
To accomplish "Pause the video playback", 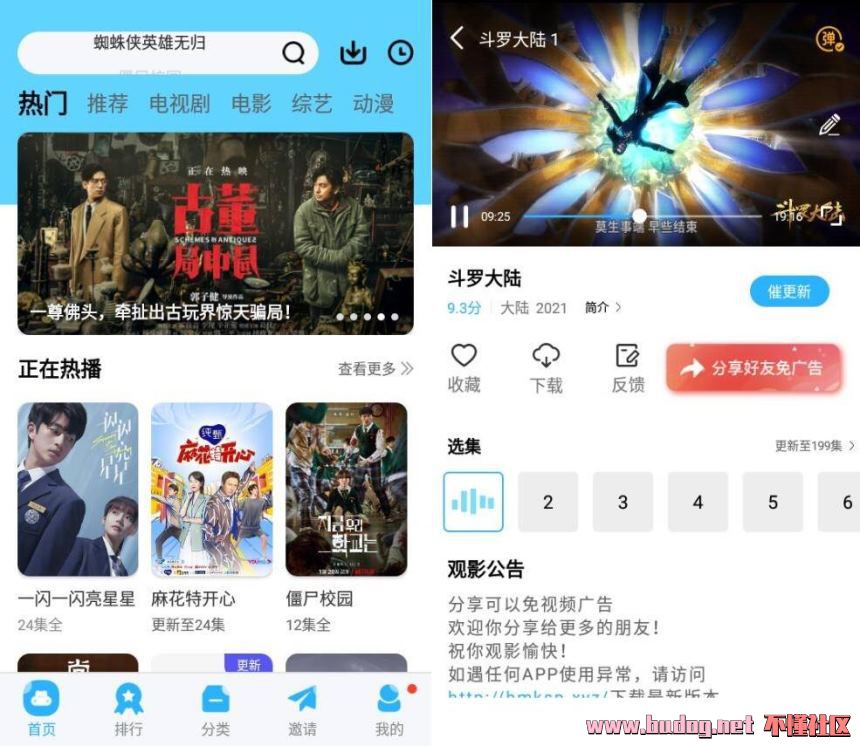I will click(459, 216).
